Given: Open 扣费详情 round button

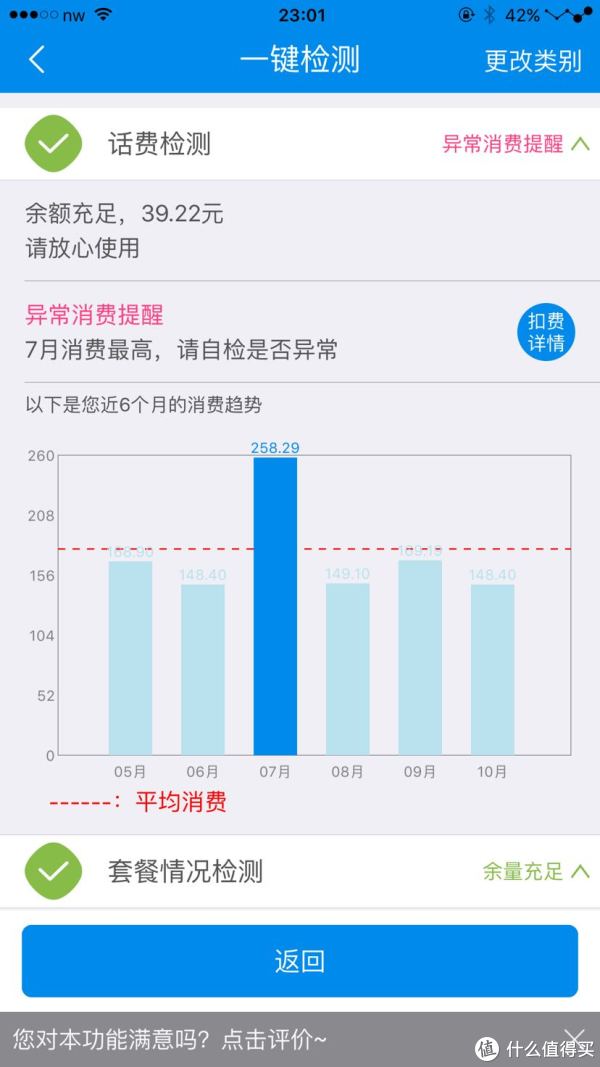Looking at the screenshot, I should tap(546, 331).
